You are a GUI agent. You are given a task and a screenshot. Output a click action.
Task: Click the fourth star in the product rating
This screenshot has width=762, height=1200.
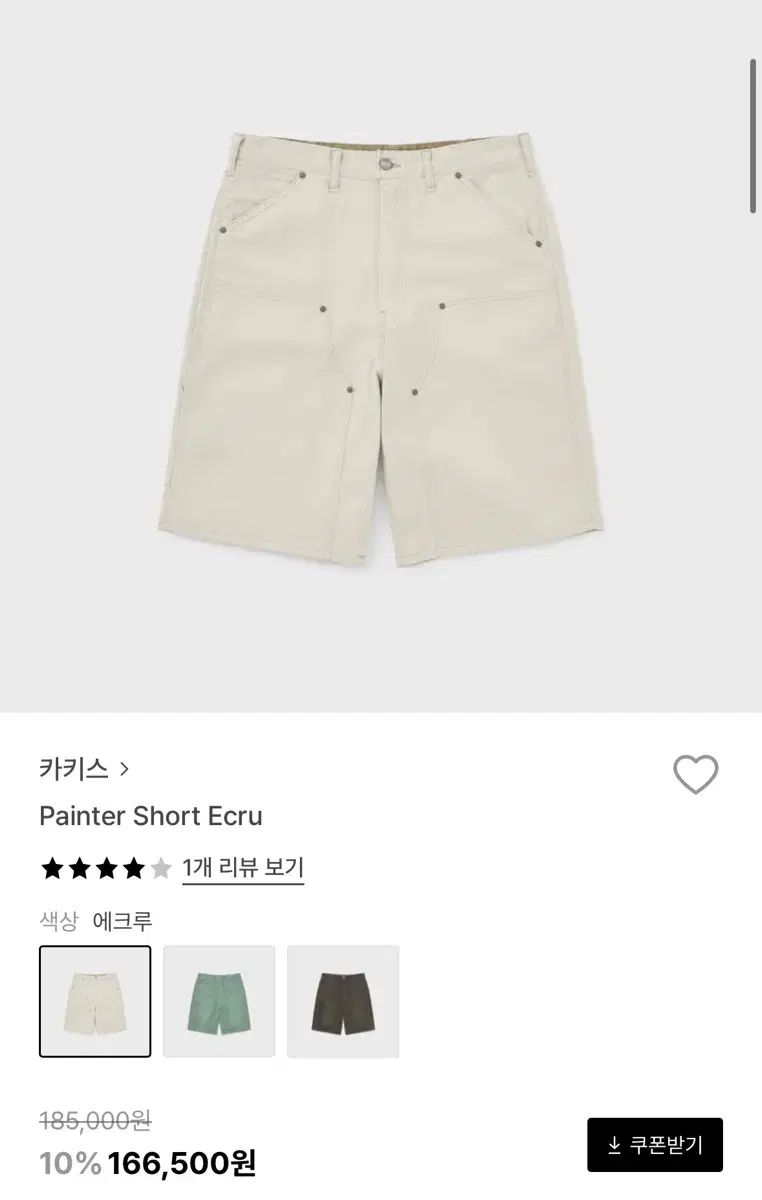pyautogui.click(x=132, y=868)
